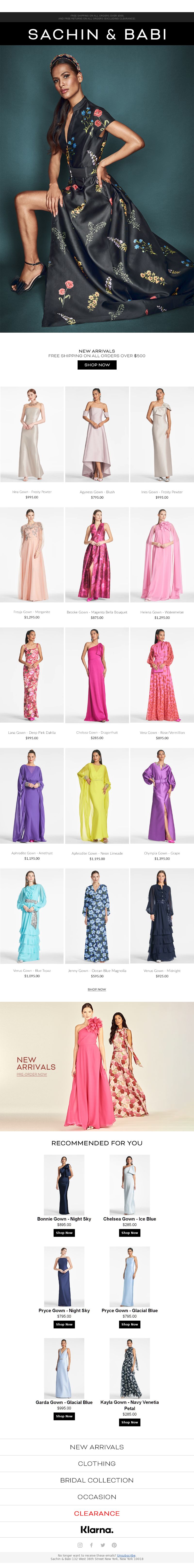
Task: Tap the underlined Shop Now link below the grid
Action: (x=97, y=989)
